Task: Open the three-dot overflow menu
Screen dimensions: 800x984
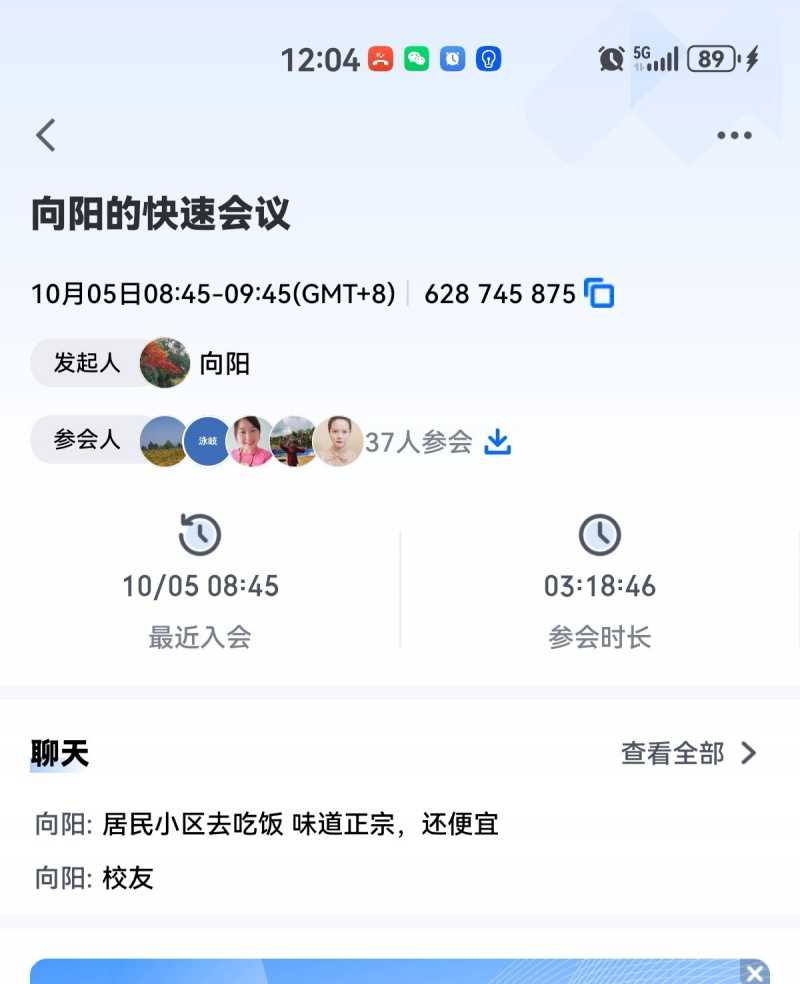Action: click(x=734, y=136)
